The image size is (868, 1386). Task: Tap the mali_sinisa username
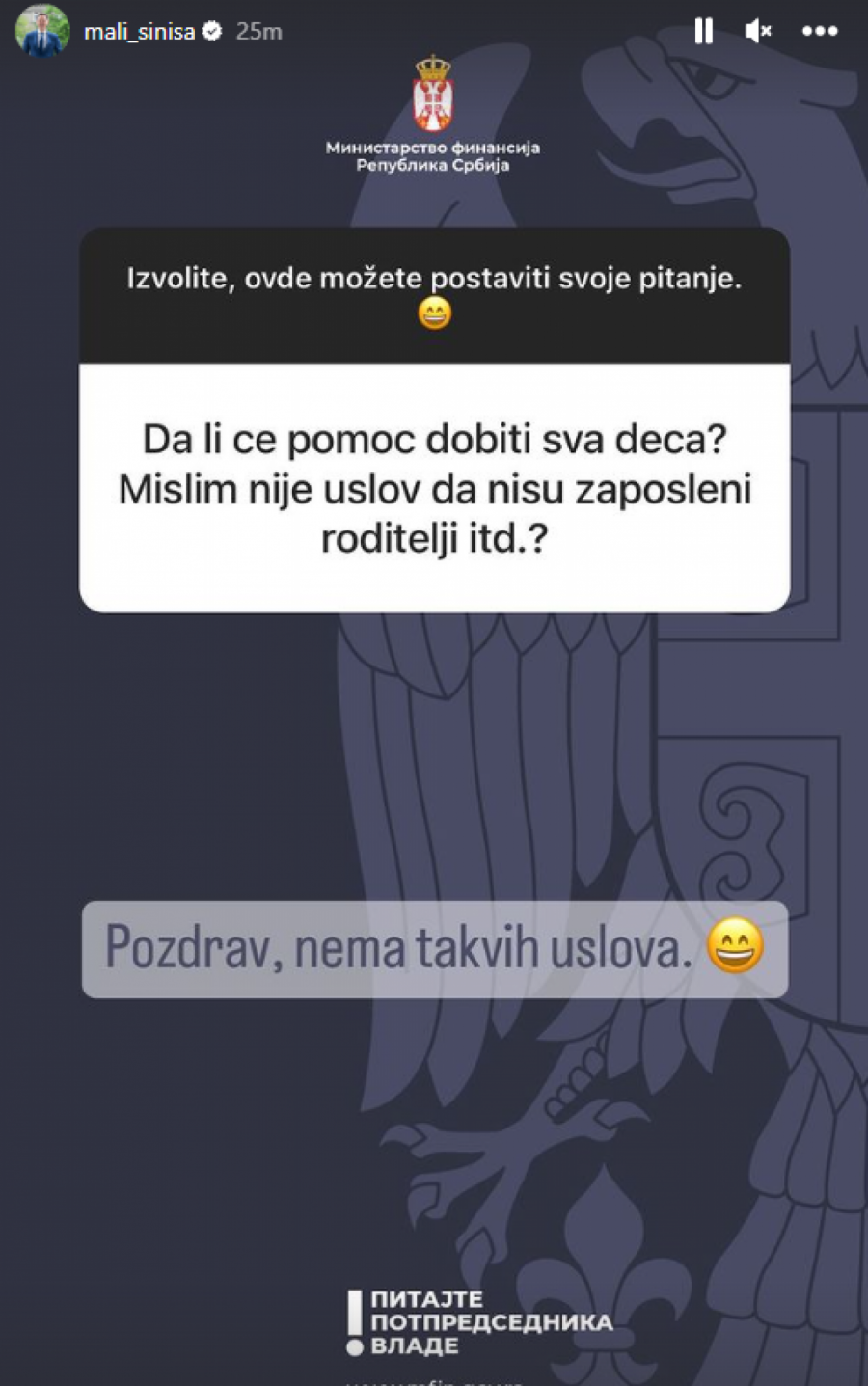(x=139, y=32)
